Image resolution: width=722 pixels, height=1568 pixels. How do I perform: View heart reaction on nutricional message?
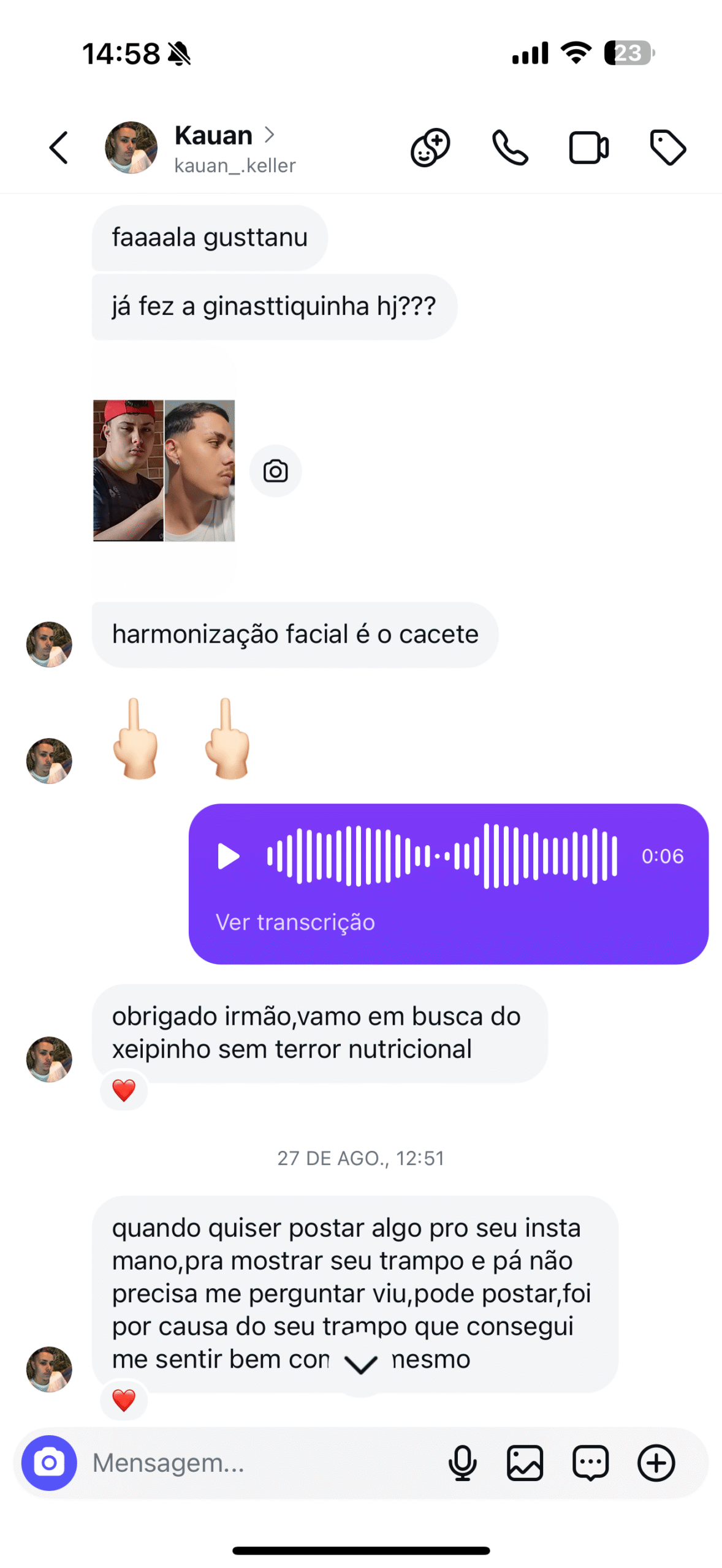click(124, 1090)
